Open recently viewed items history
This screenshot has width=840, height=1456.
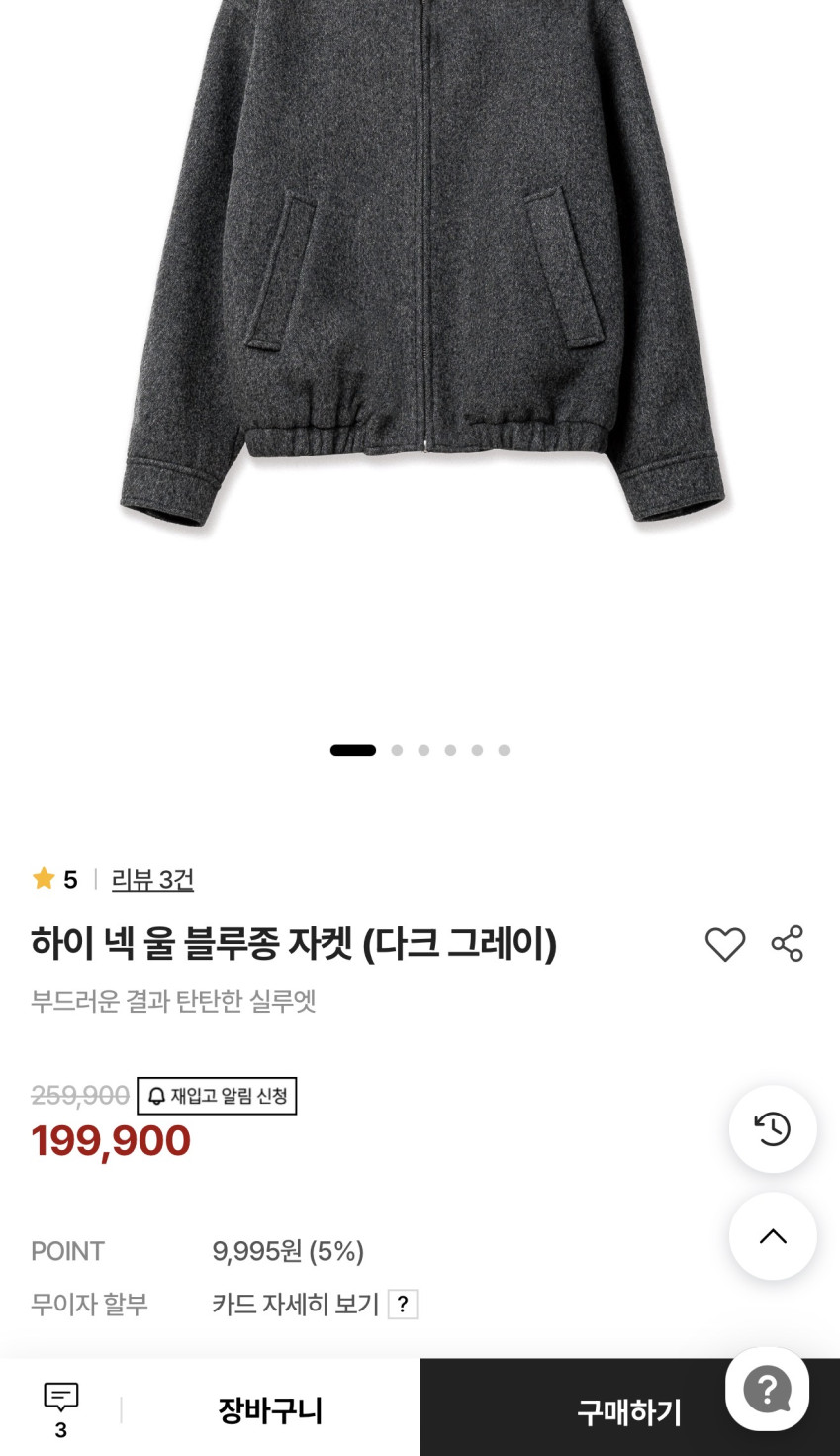click(x=773, y=1129)
